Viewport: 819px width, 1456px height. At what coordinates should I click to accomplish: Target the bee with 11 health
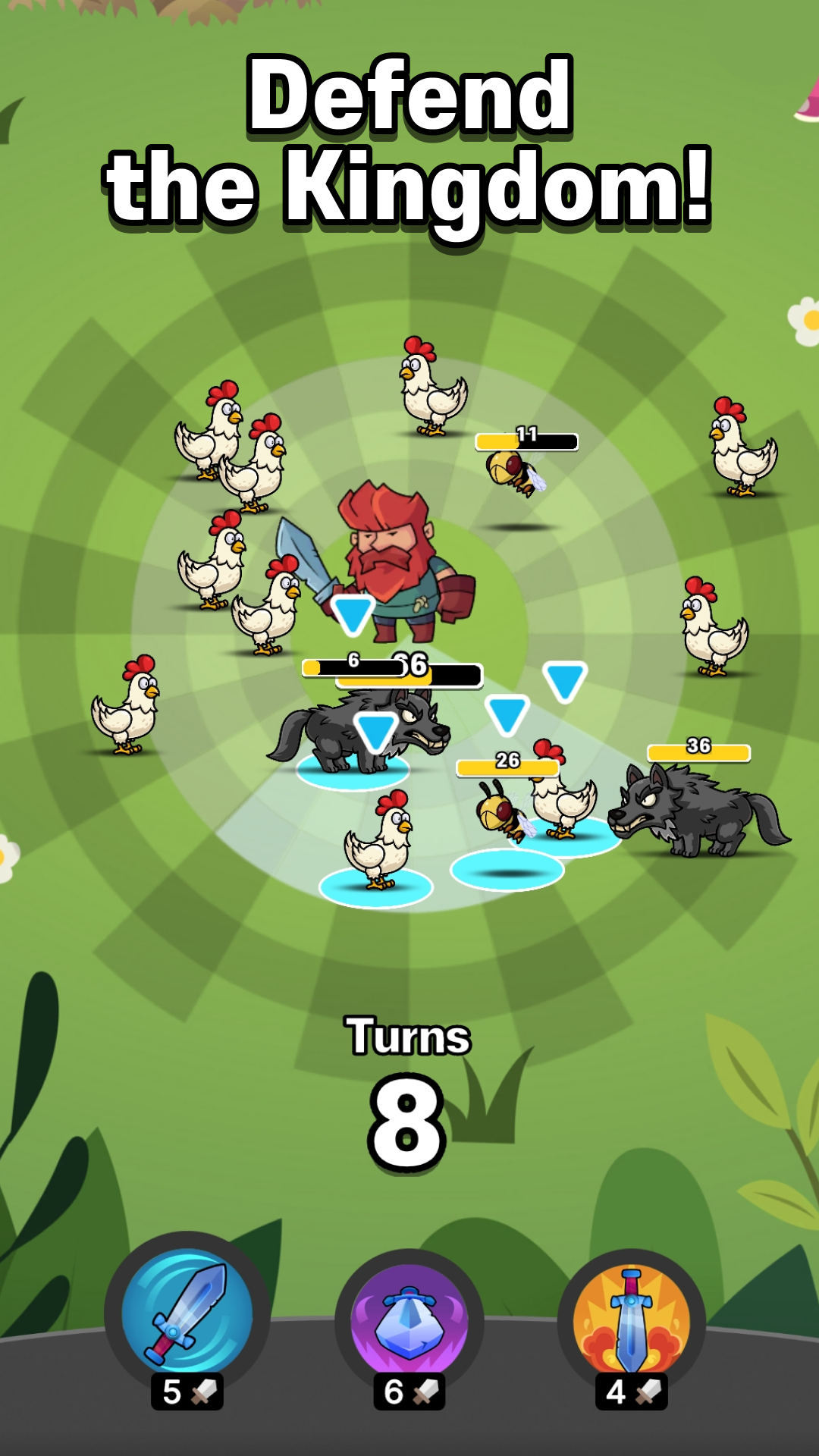pos(516,470)
